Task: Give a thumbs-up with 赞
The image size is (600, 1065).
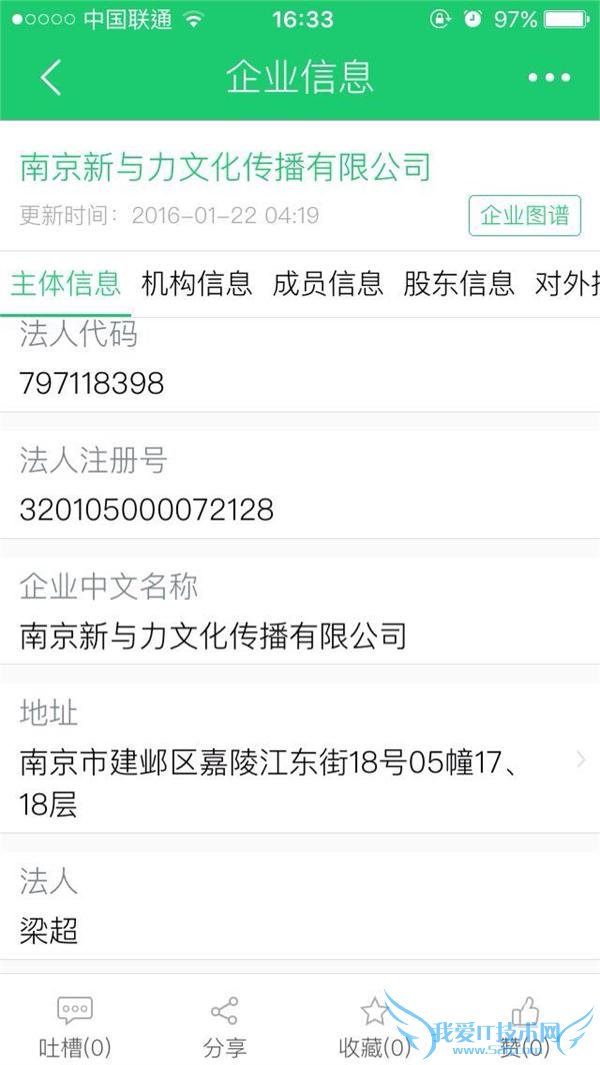Action: pos(525,1025)
